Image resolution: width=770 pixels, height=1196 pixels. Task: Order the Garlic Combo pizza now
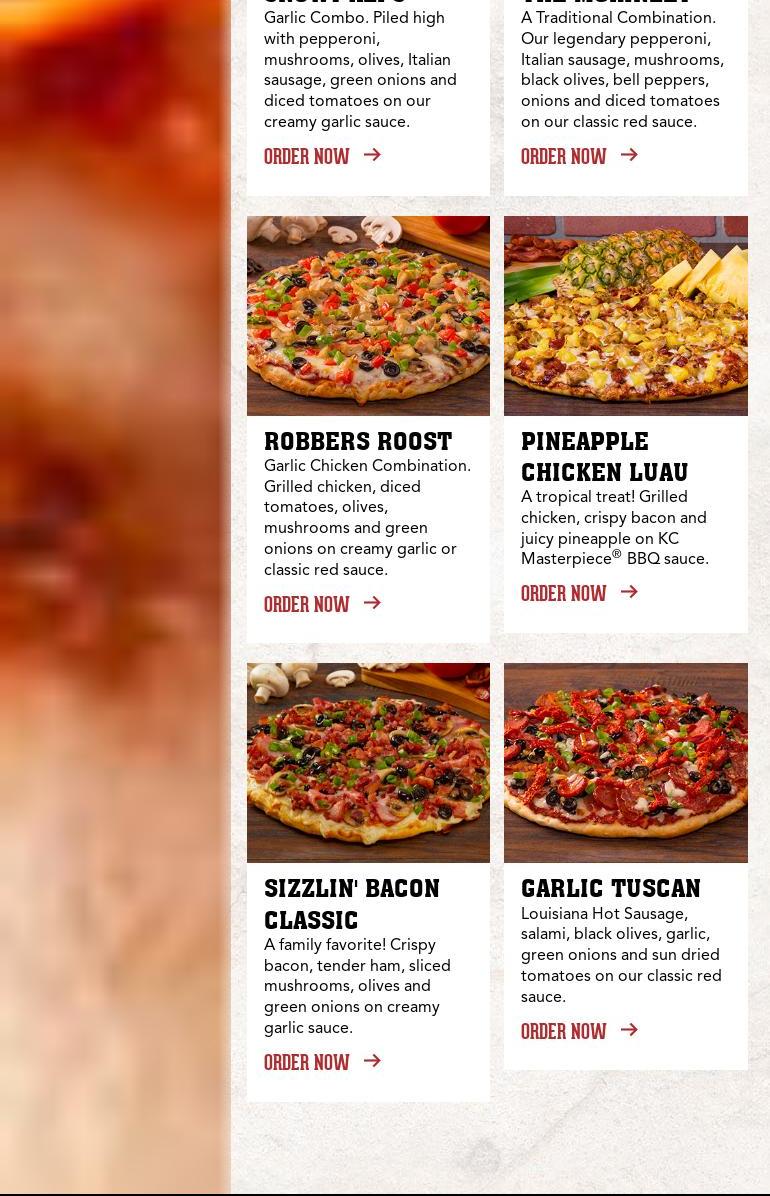pyautogui.click(x=321, y=157)
